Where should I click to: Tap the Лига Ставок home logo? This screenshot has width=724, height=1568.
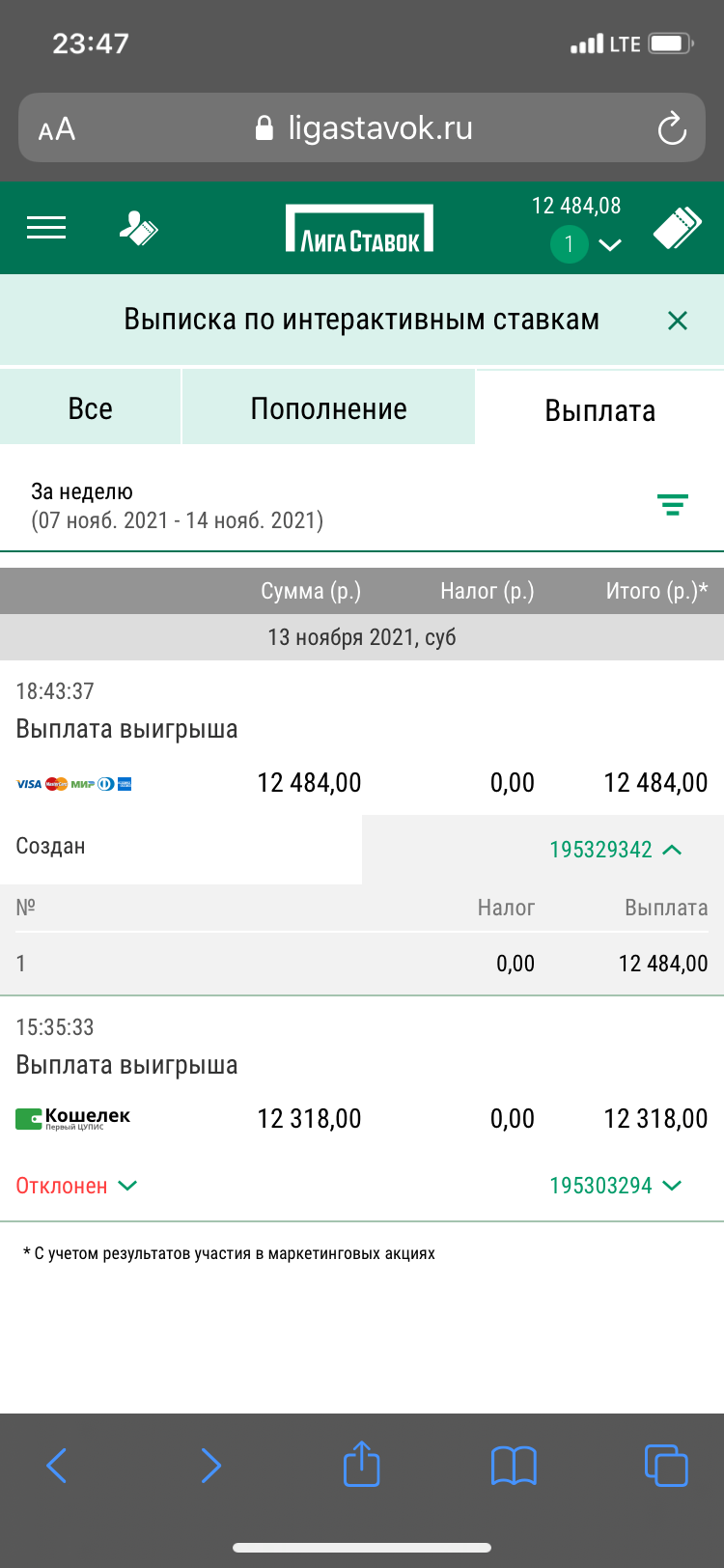point(359,229)
